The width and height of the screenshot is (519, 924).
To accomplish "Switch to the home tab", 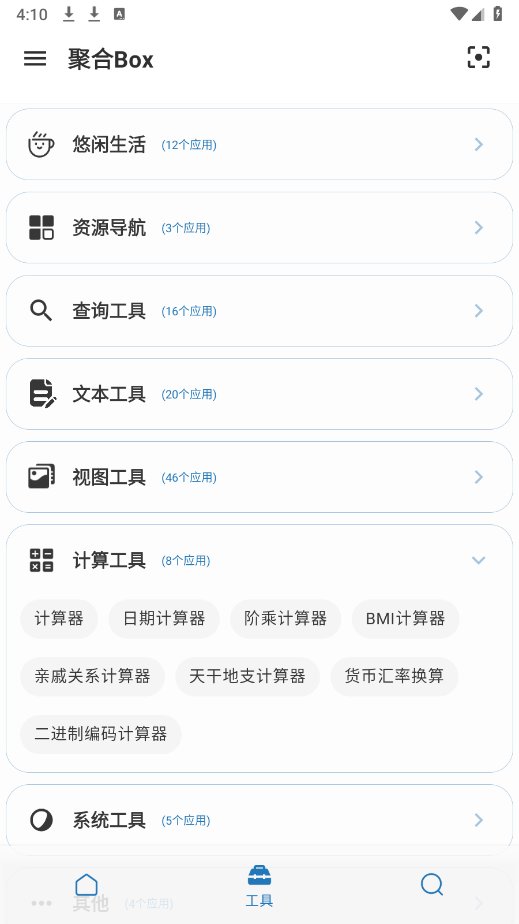I will [87, 885].
